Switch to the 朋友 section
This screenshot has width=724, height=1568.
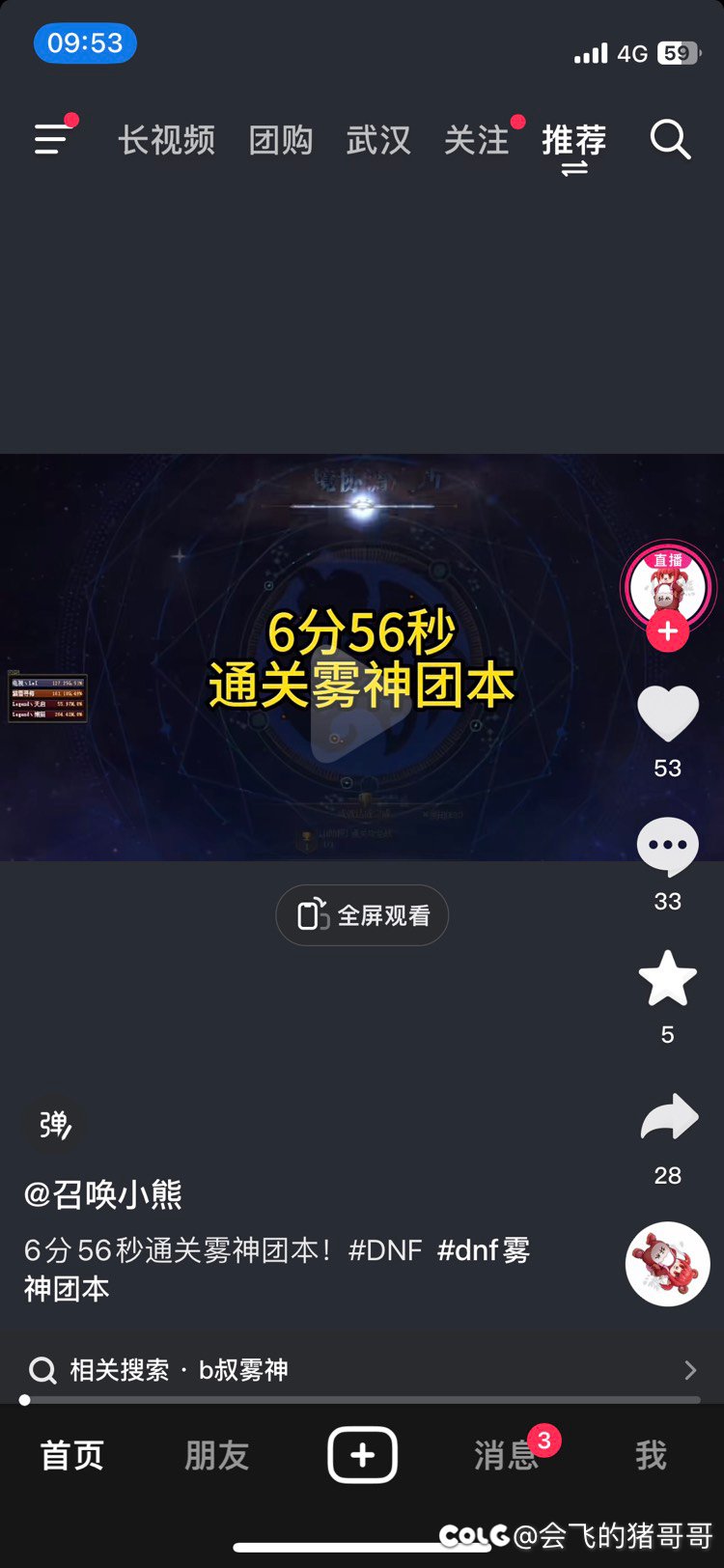point(215,1453)
